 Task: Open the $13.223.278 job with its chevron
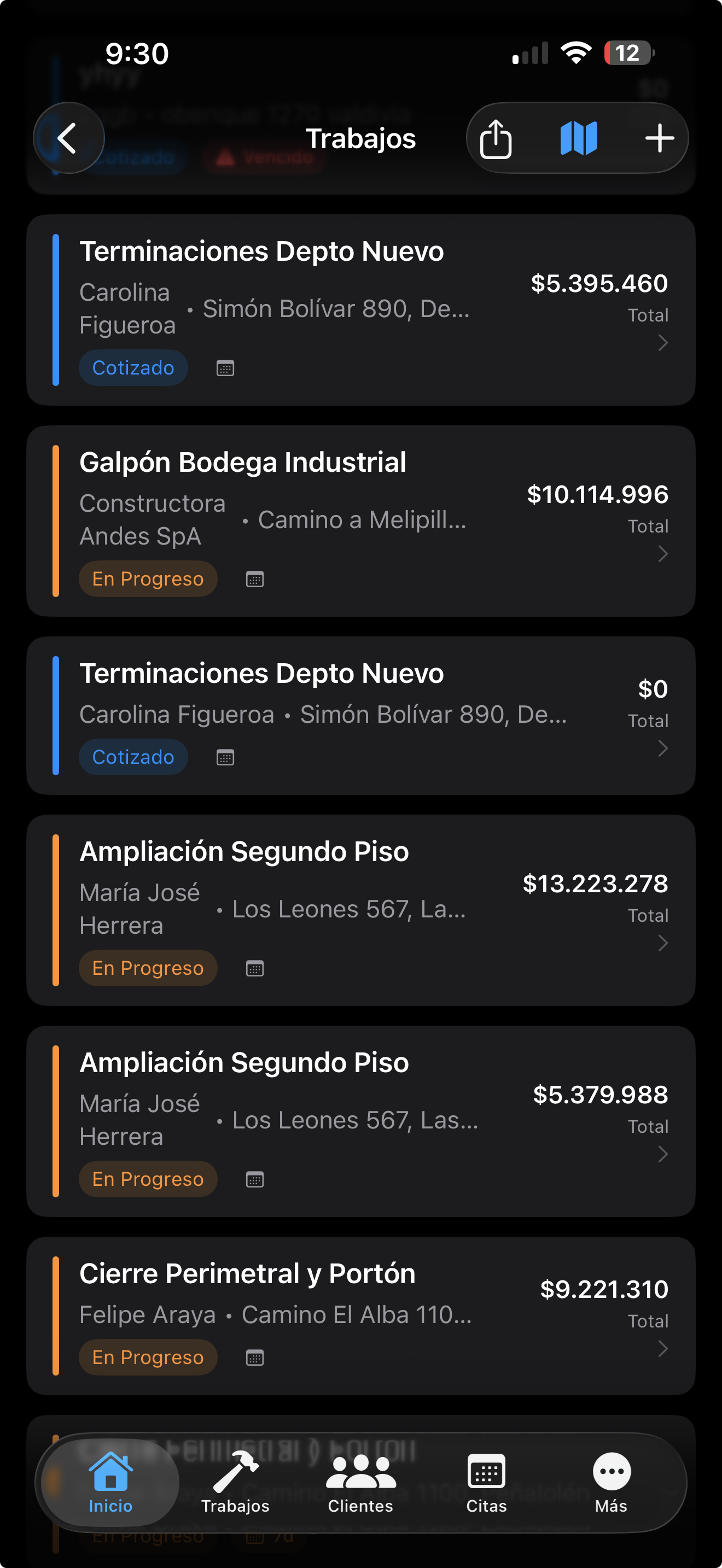663,943
